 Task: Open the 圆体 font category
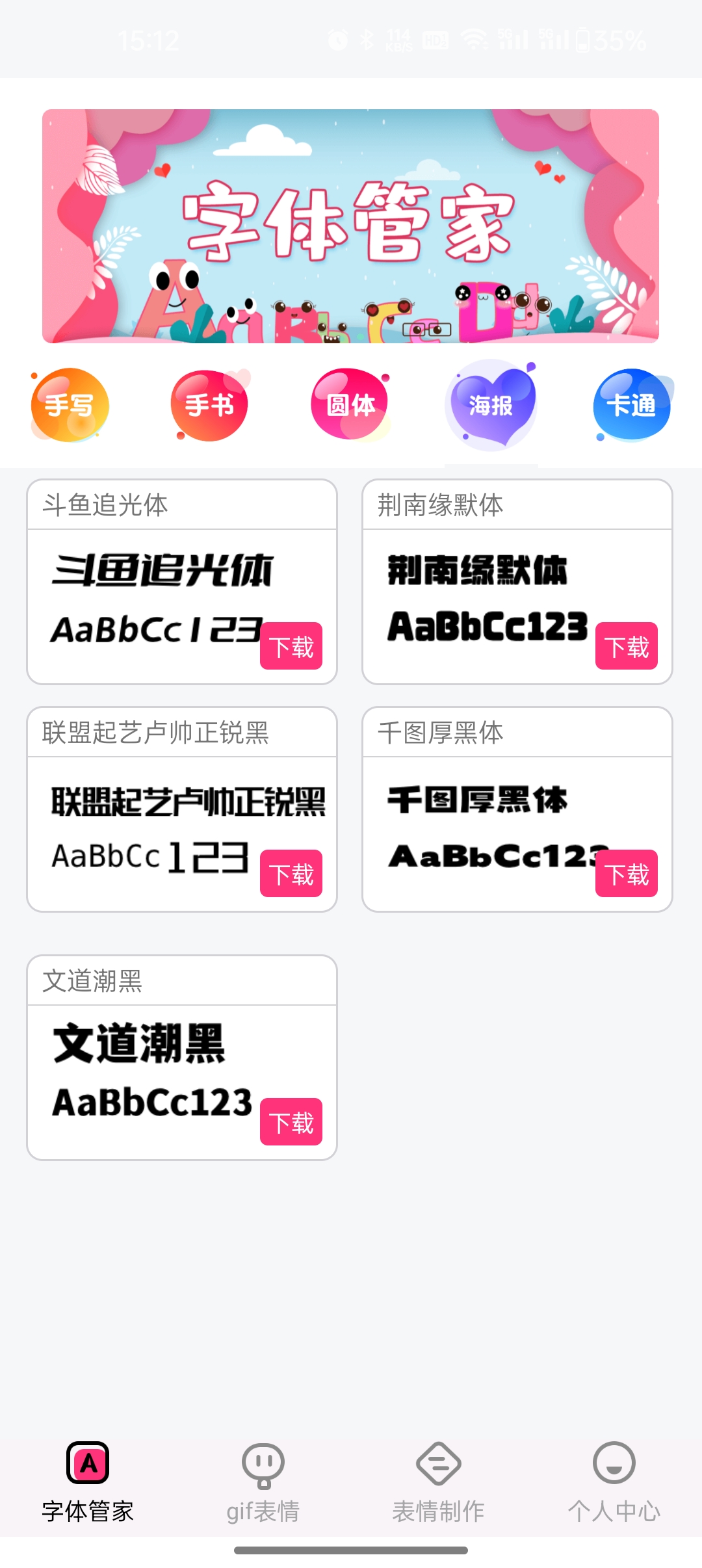[x=350, y=406]
